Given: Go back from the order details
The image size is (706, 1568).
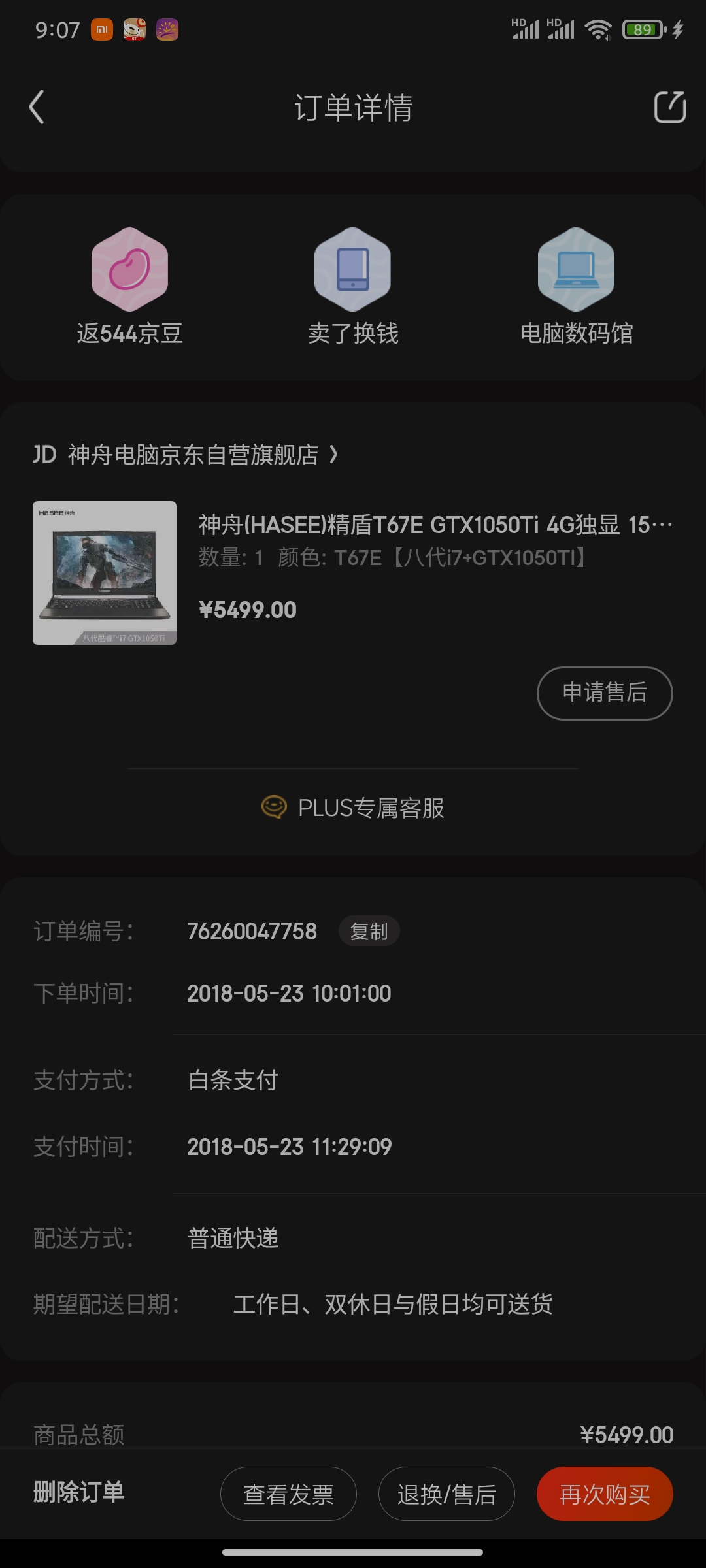Looking at the screenshot, I should click(x=37, y=107).
